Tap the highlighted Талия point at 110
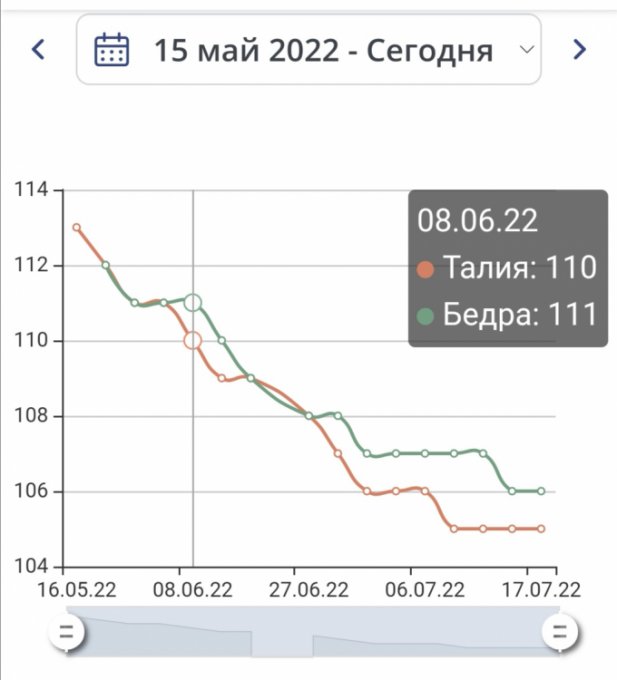Viewport: 617px width, 680px height. pyautogui.click(x=193, y=340)
